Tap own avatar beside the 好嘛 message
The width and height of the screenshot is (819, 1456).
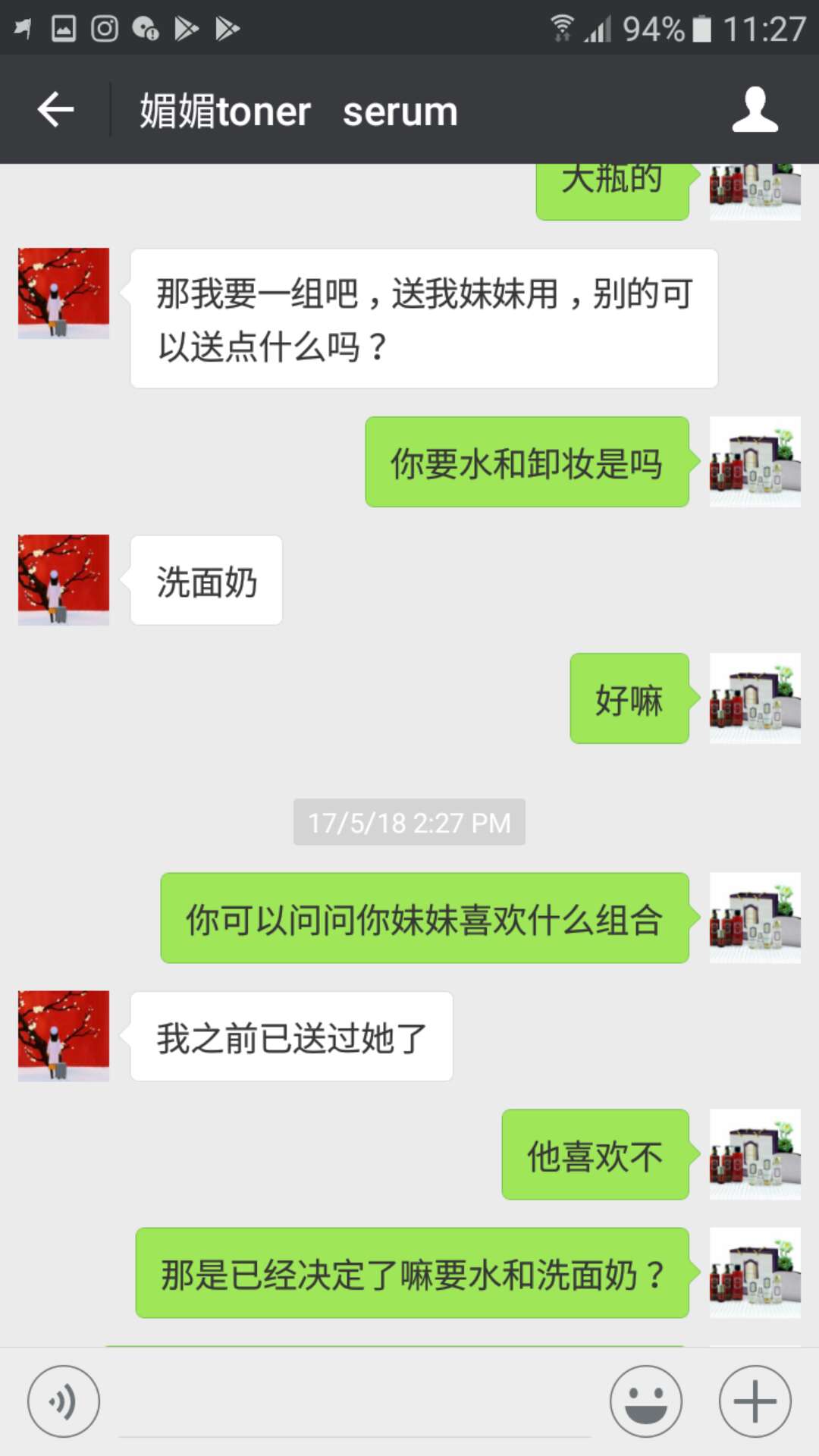click(755, 698)
